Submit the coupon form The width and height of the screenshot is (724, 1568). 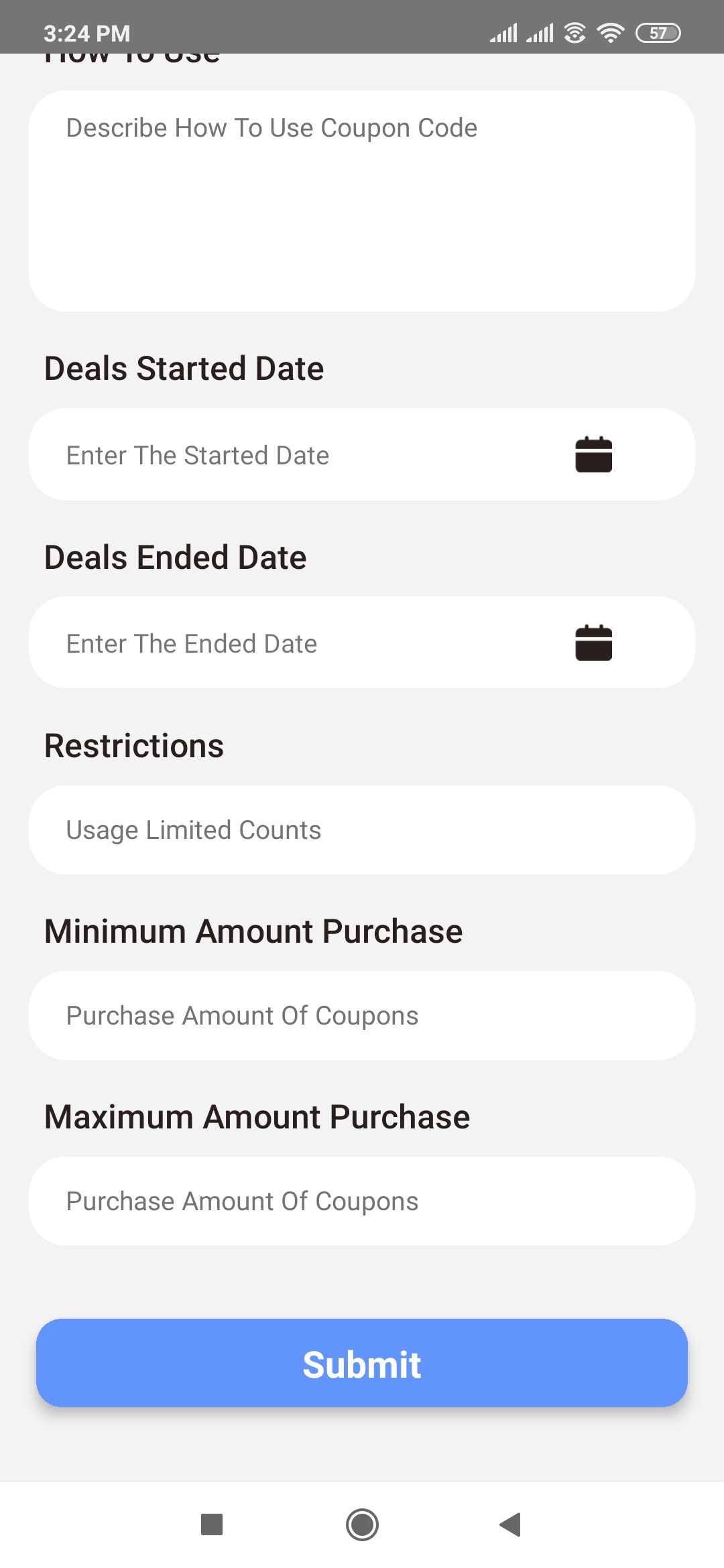tap(362, 1363)
